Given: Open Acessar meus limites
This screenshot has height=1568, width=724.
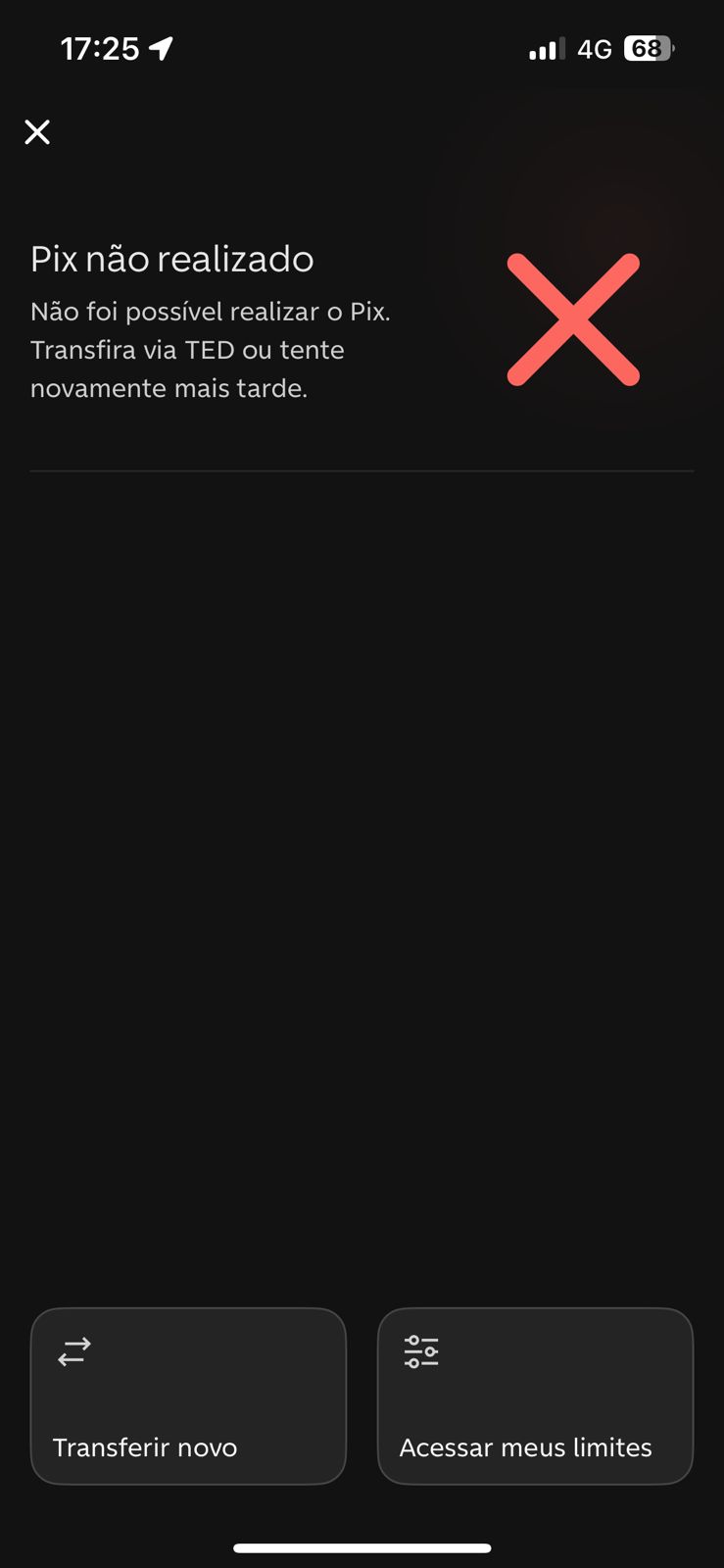Looking at the screenshot, I should coord(535,1396).
